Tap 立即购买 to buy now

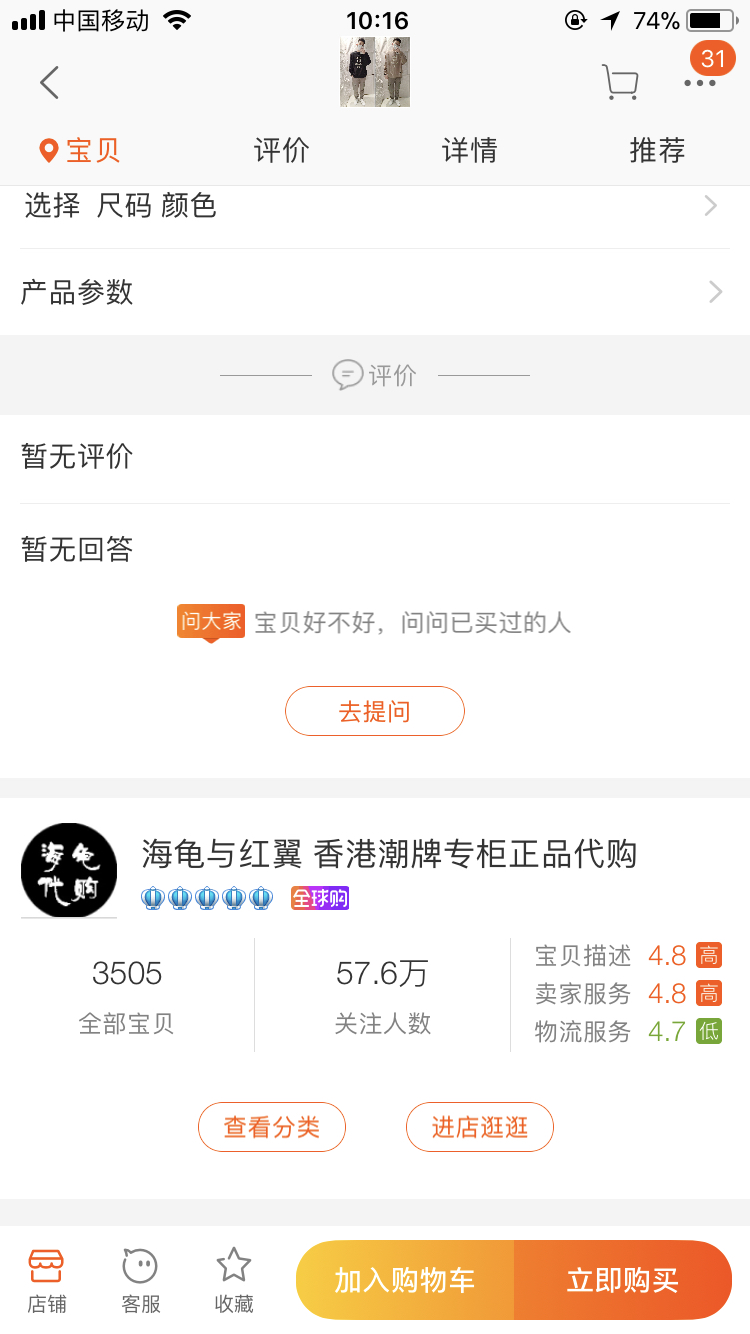623,1280
